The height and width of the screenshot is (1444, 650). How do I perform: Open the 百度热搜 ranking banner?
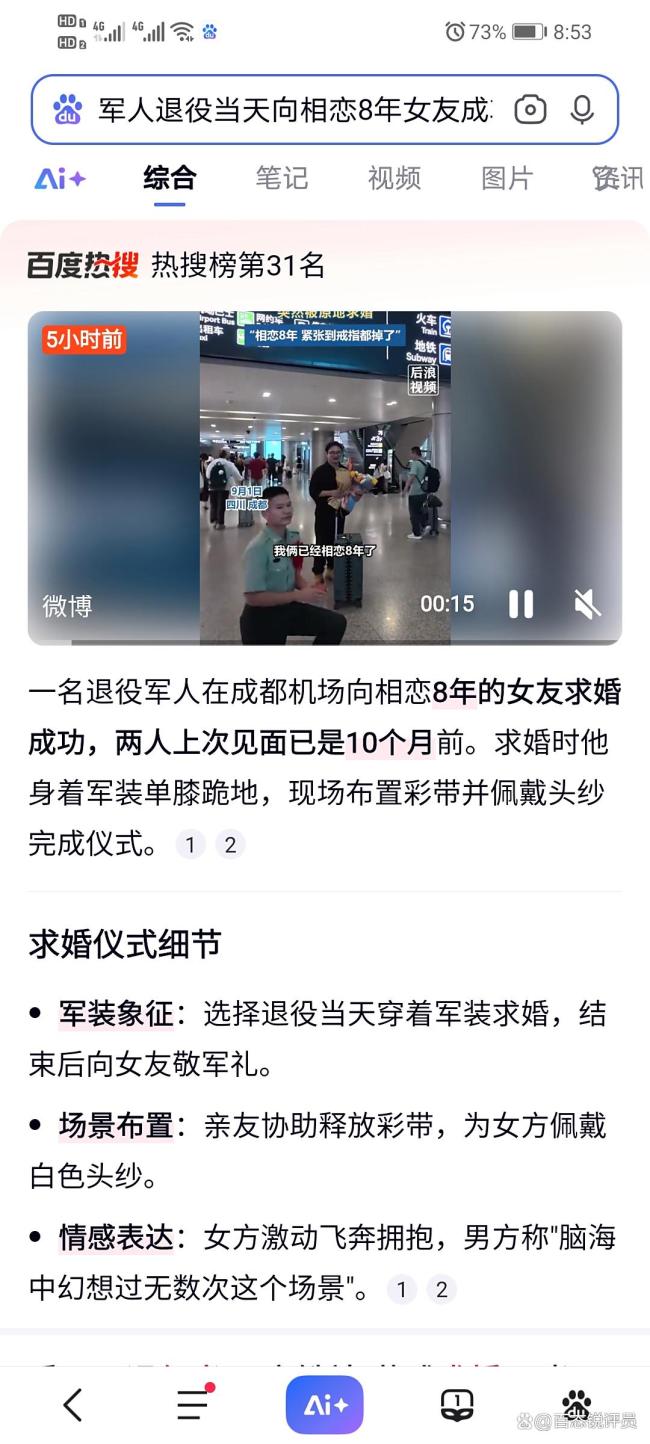point(176,265)
